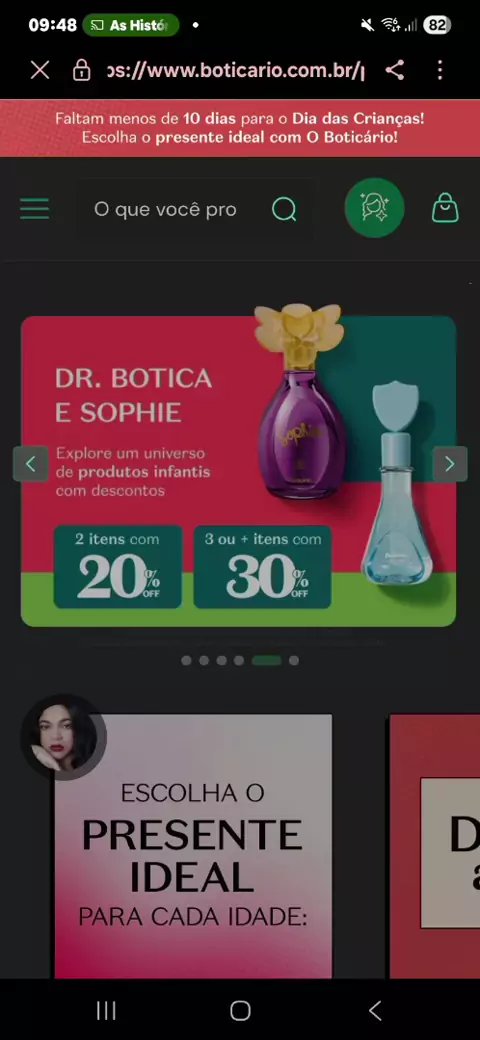480x1040 pixels.
Task: Open the hamburger navigation menu
Action: tap(34, 209)
